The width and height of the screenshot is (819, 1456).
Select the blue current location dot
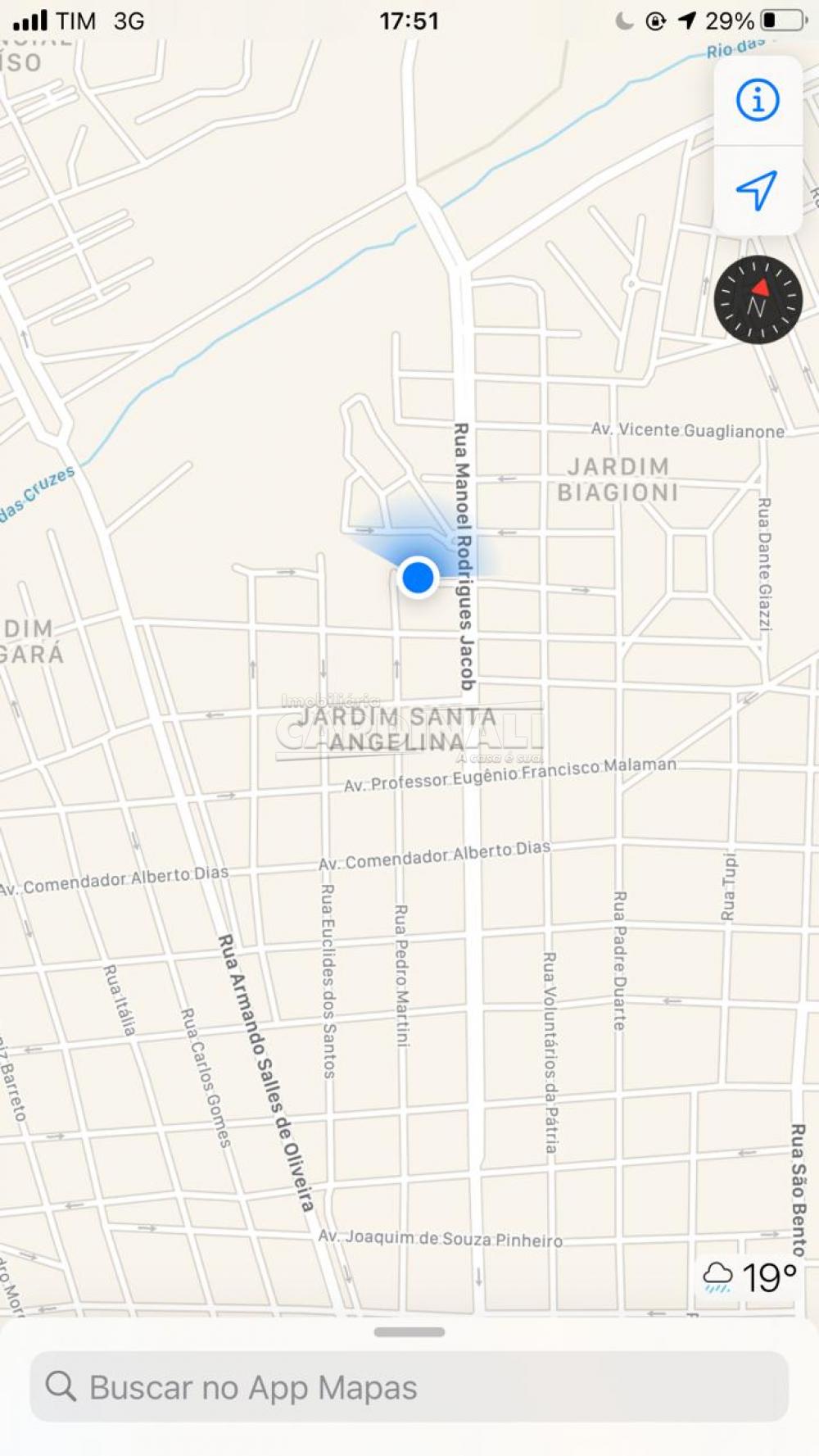[418, 577]
